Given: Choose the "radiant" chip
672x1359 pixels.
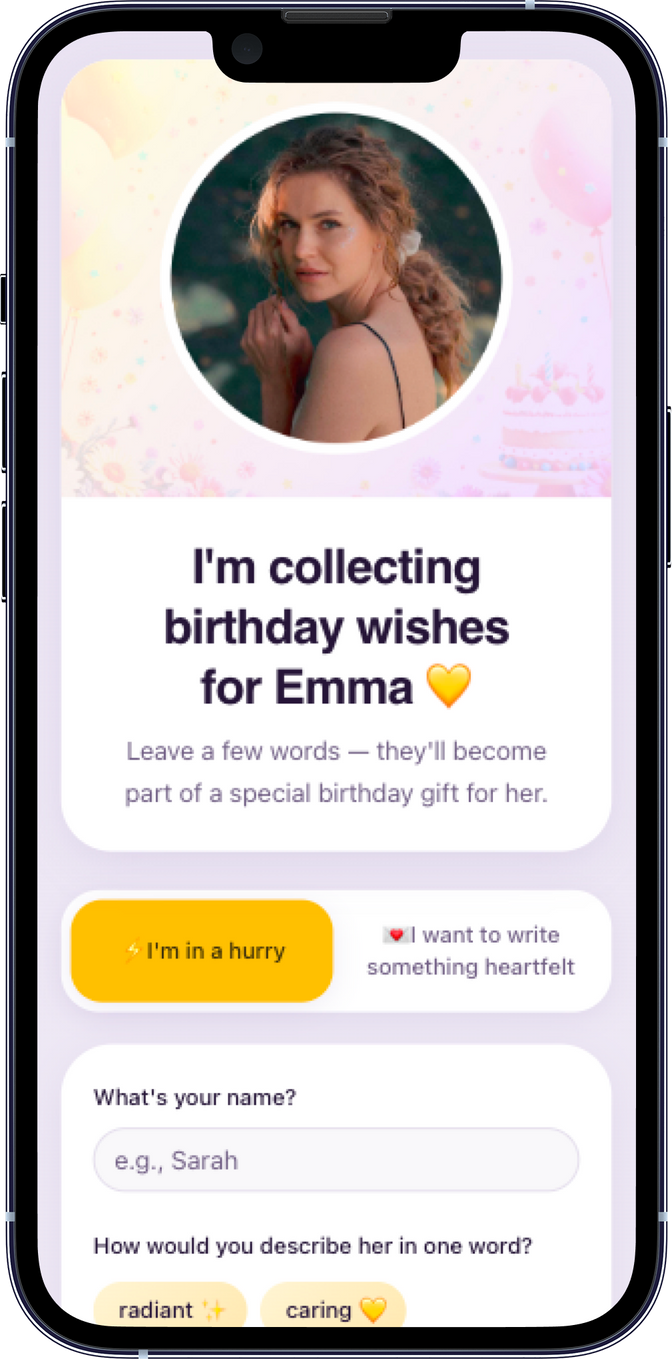Looking at the screenshot, I should point(171,1308).
